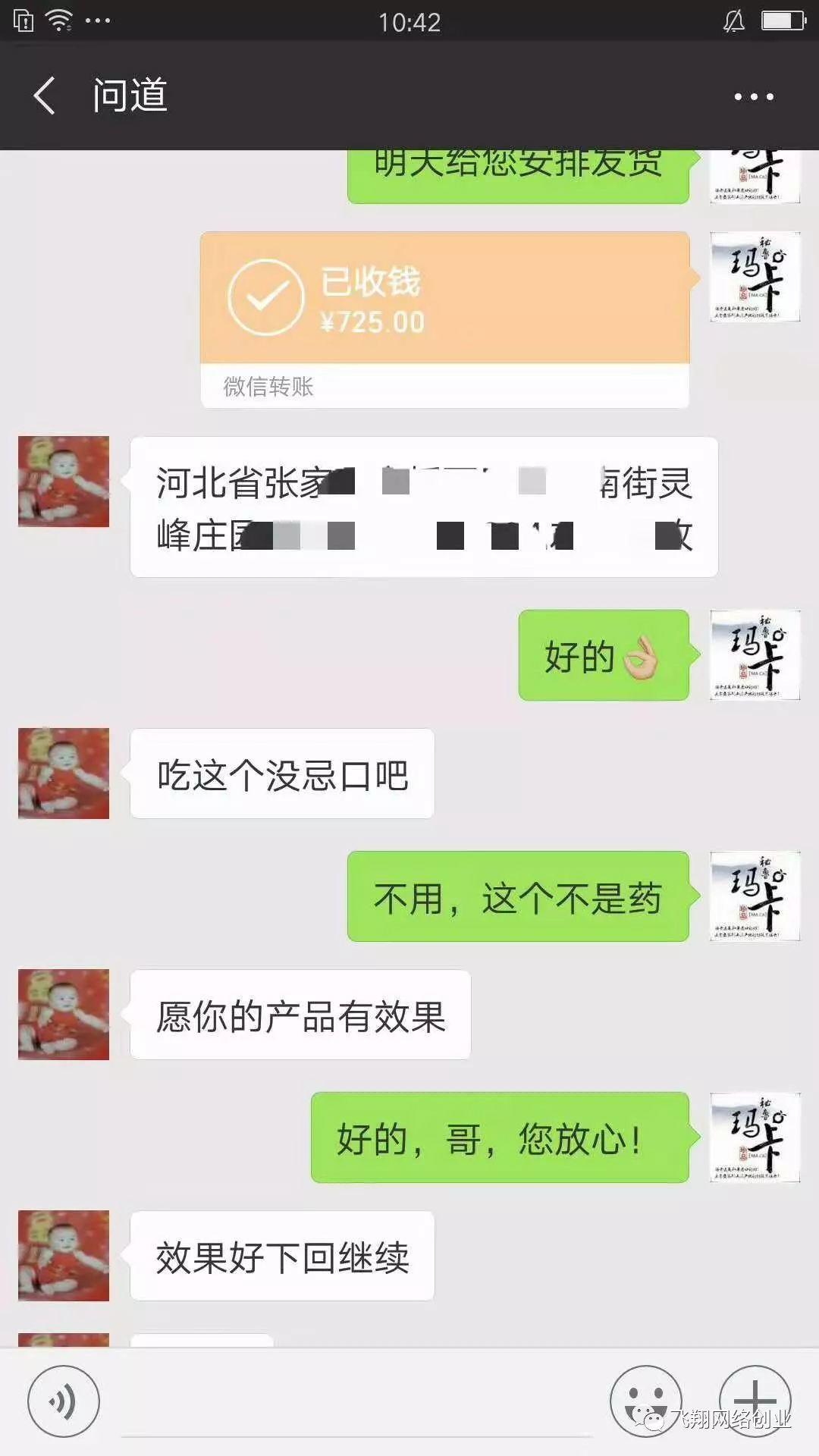Open contact avatar beside 吃这个没忌口吧
819x1456 pixels.
64,773
